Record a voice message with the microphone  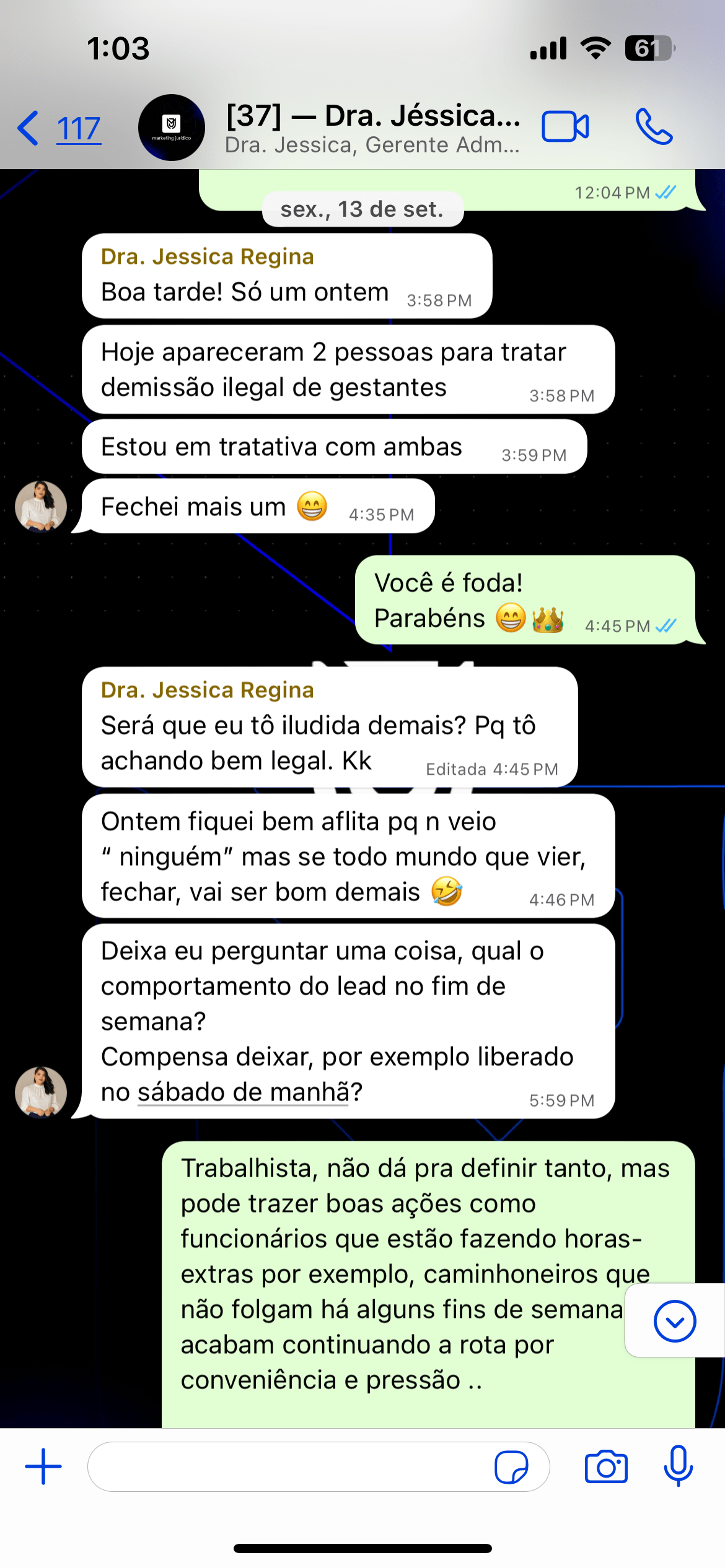coord(678,1465)
